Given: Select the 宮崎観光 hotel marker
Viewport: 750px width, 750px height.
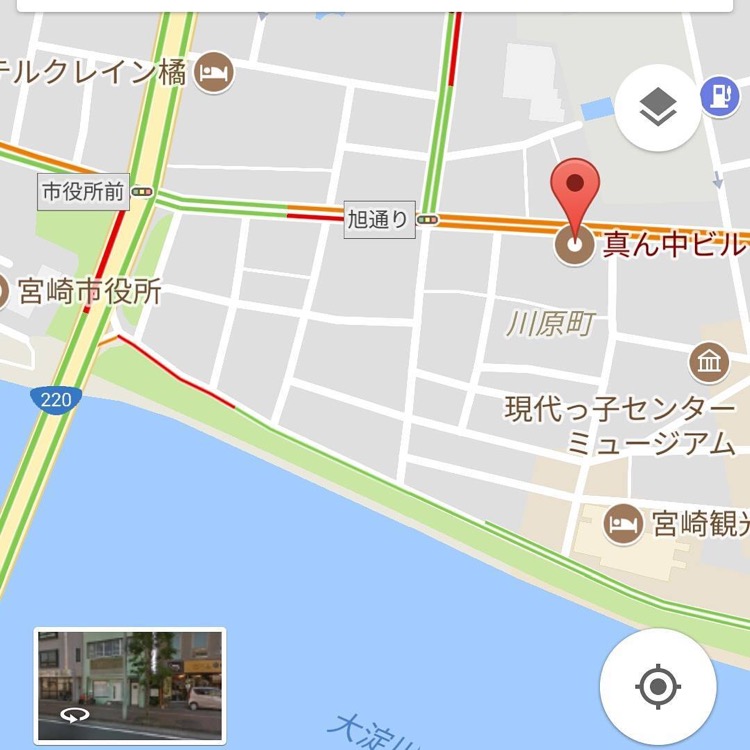Looking at the screenshot, I should click(x=624, y=523).
